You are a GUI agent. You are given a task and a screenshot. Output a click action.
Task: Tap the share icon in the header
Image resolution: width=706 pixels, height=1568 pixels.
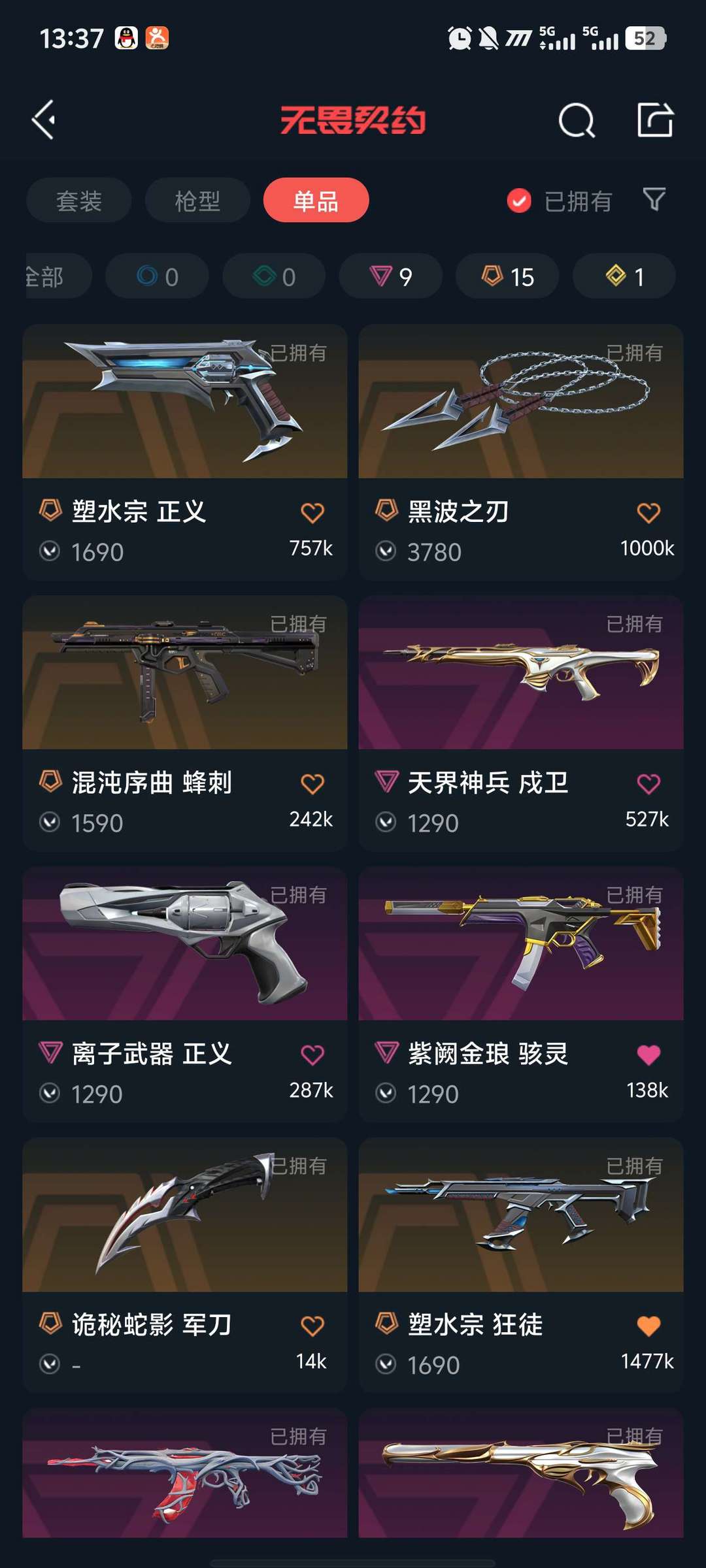[x=655, y=120]
